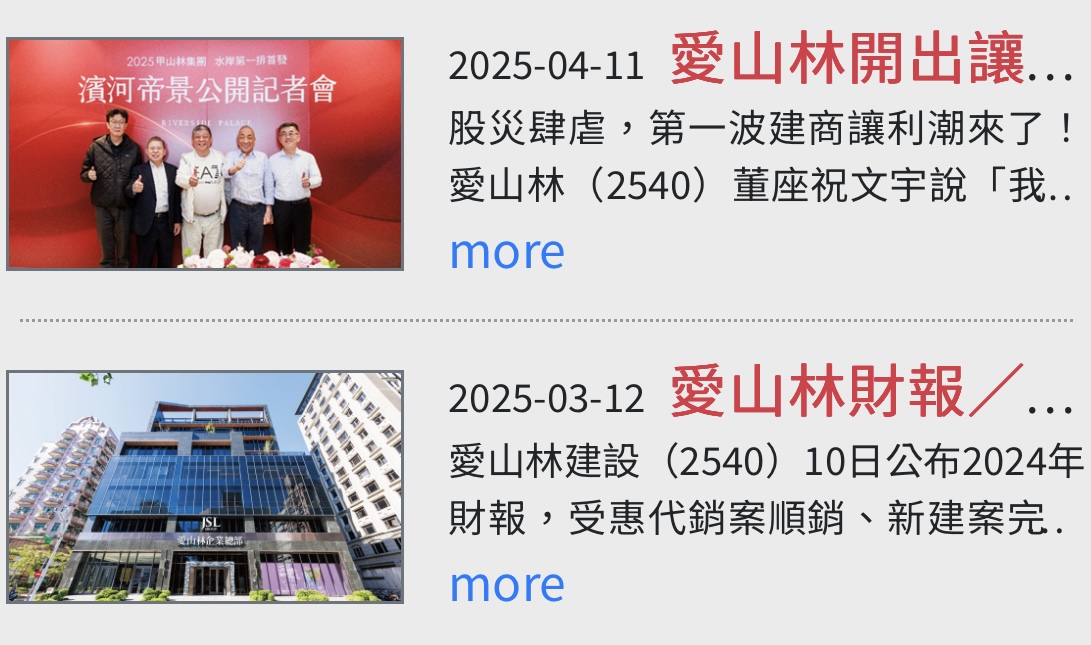
Task: Open the 愛山林企業總部 building thumbnail
Action: (205, 487)
